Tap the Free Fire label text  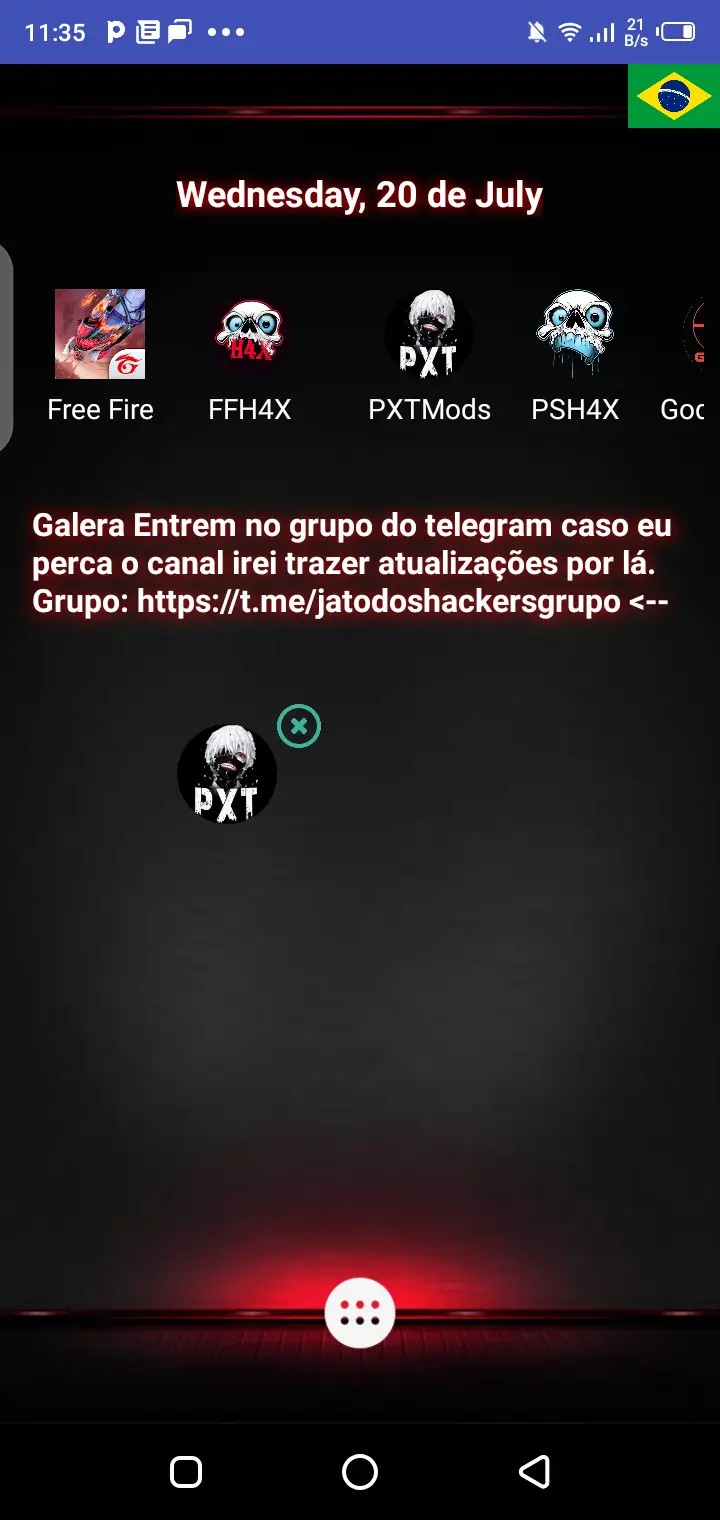pyautogui.click(x=100, y=409)
